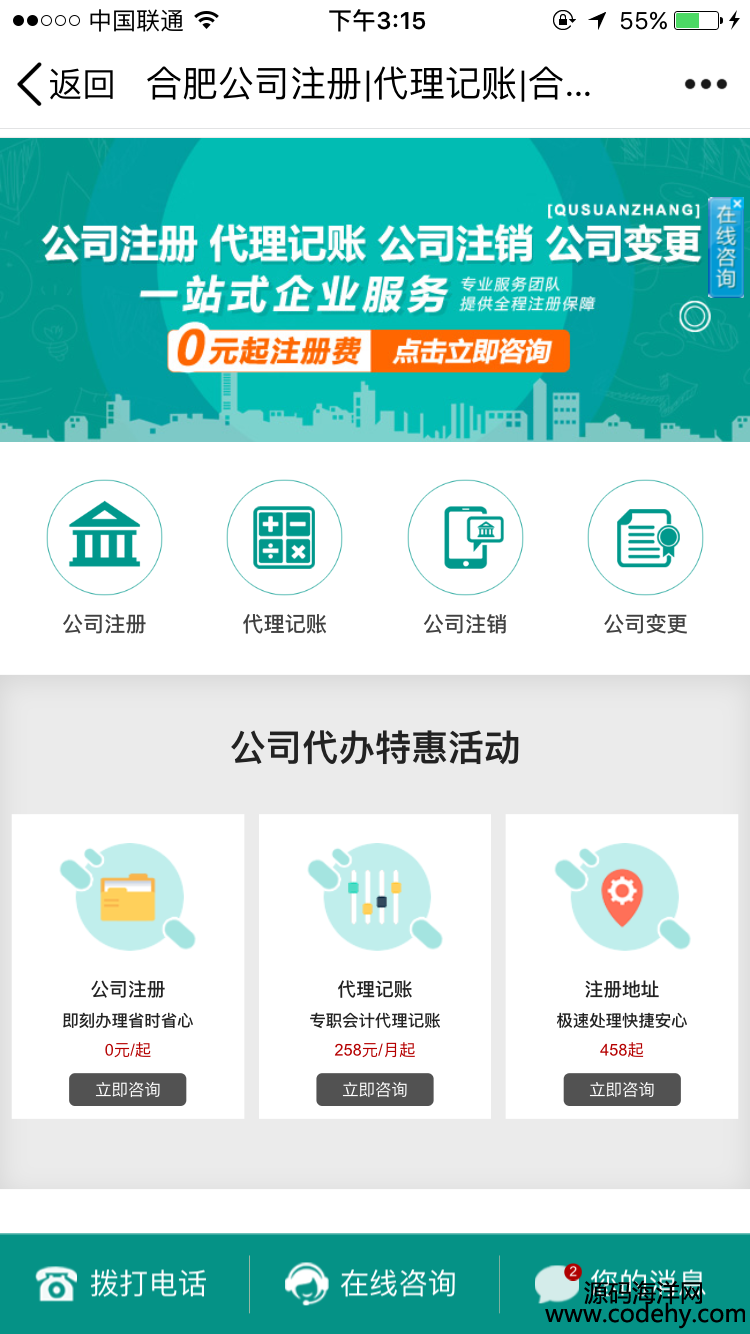Tap 立即咨询 under 代理记账 258元/月起
This screenshot has width=750, height=1334.
375,1089
